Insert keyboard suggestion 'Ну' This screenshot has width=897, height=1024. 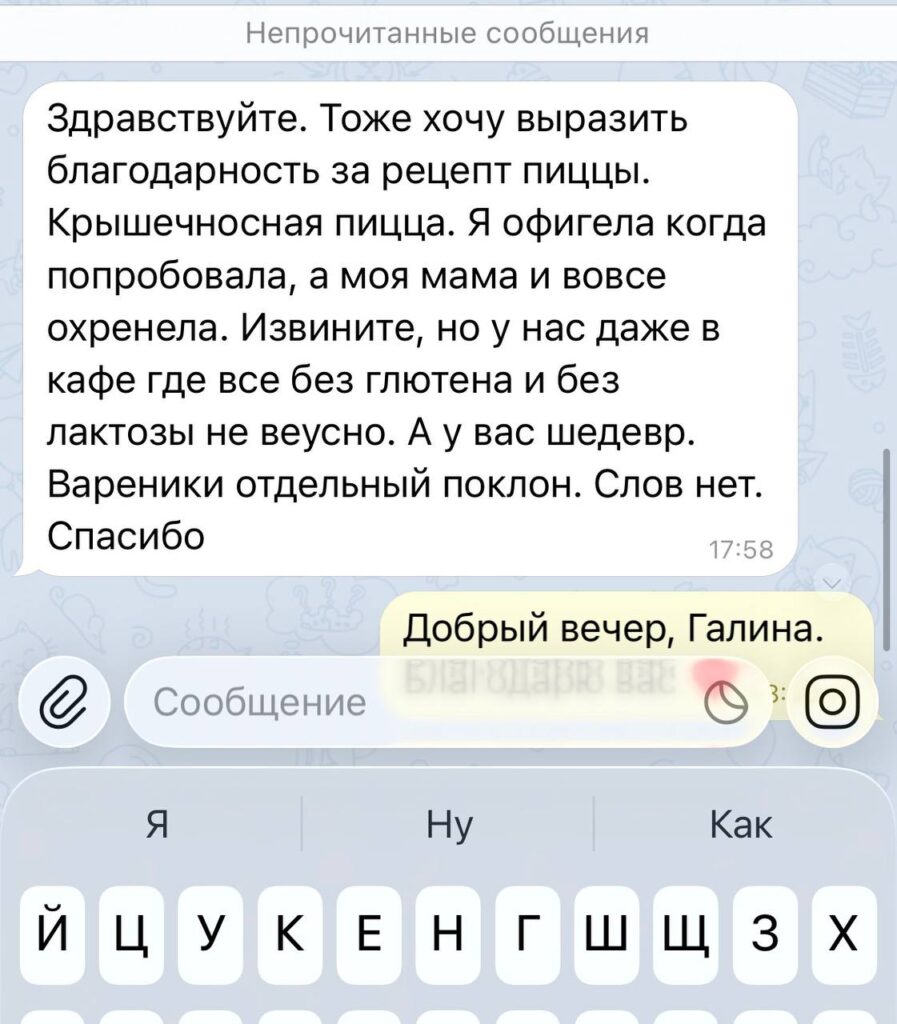pos(449,826)
